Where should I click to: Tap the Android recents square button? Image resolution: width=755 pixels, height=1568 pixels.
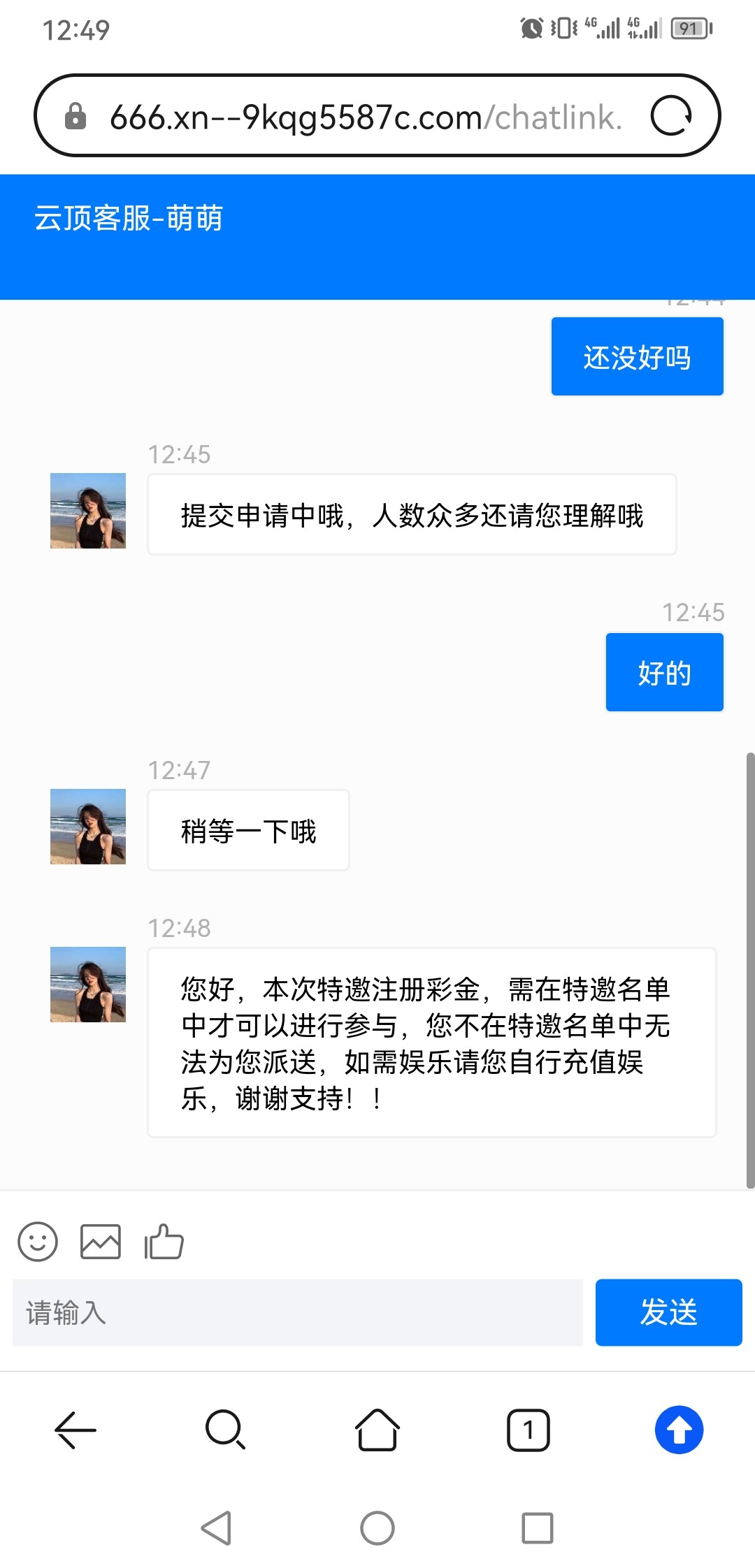click(x=537, y=1527)
